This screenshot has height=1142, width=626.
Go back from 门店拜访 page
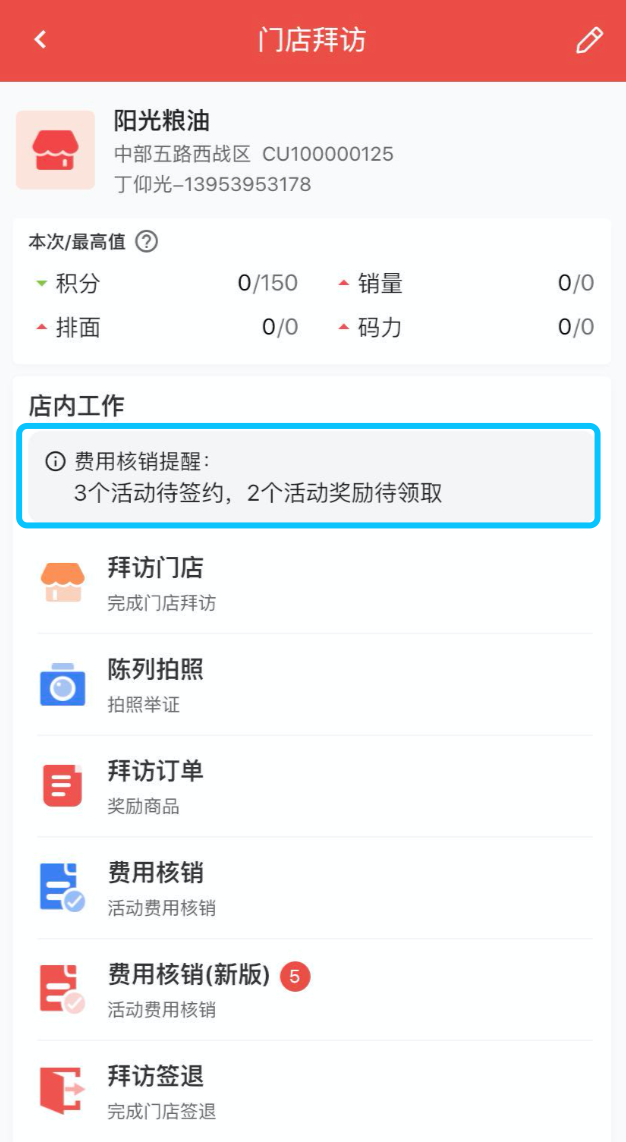(40, 40)
